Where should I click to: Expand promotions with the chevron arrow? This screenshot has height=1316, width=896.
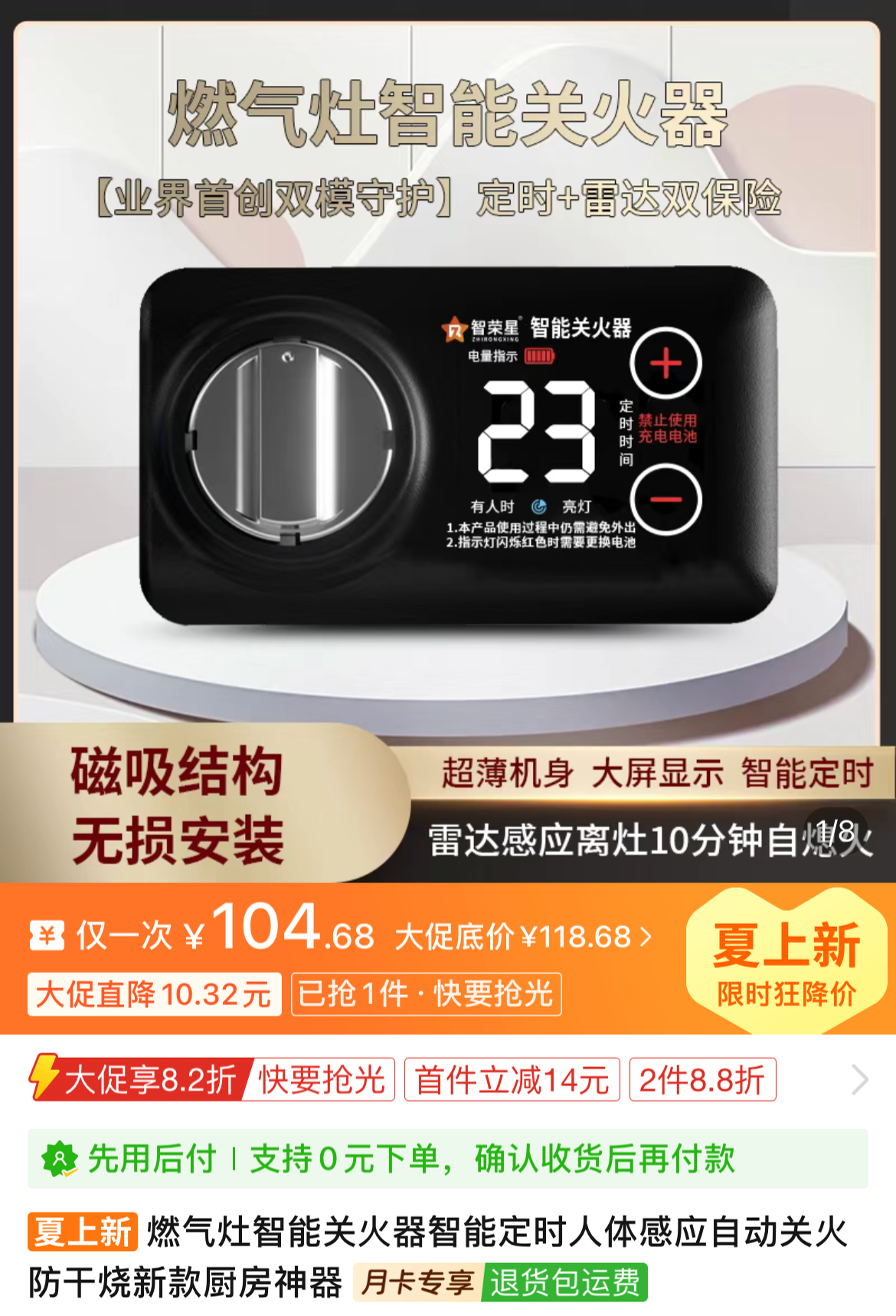(x=859, y=1080)
